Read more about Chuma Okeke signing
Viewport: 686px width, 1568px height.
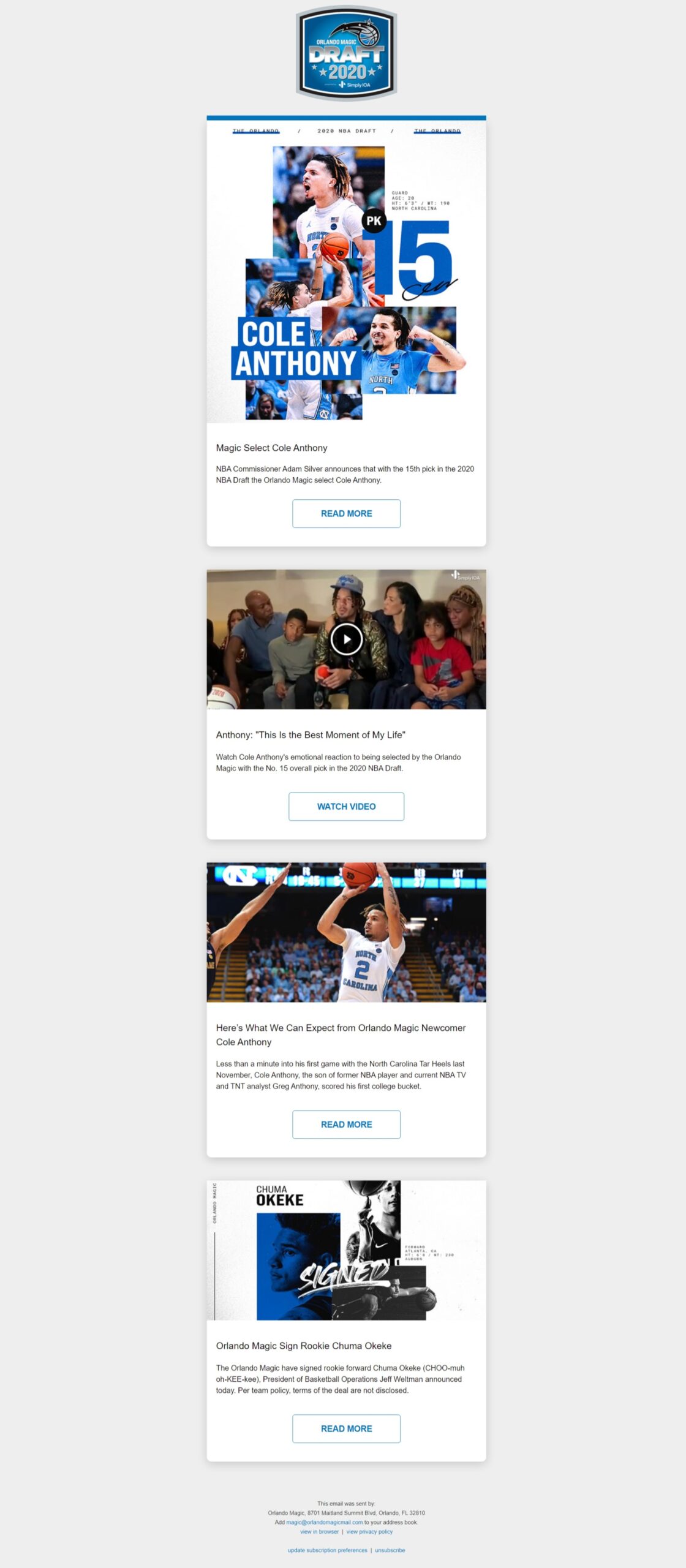[x=346, y=1428]
